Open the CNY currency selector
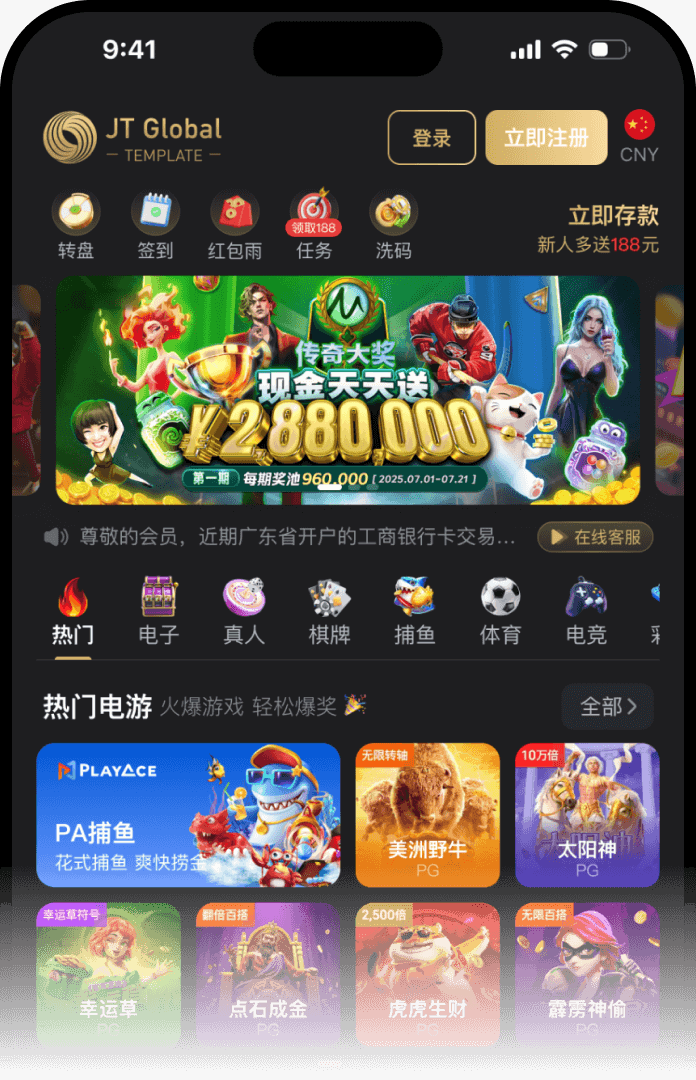The width and height of the screenshot is (696, 1080). click(x=639, y=136)
